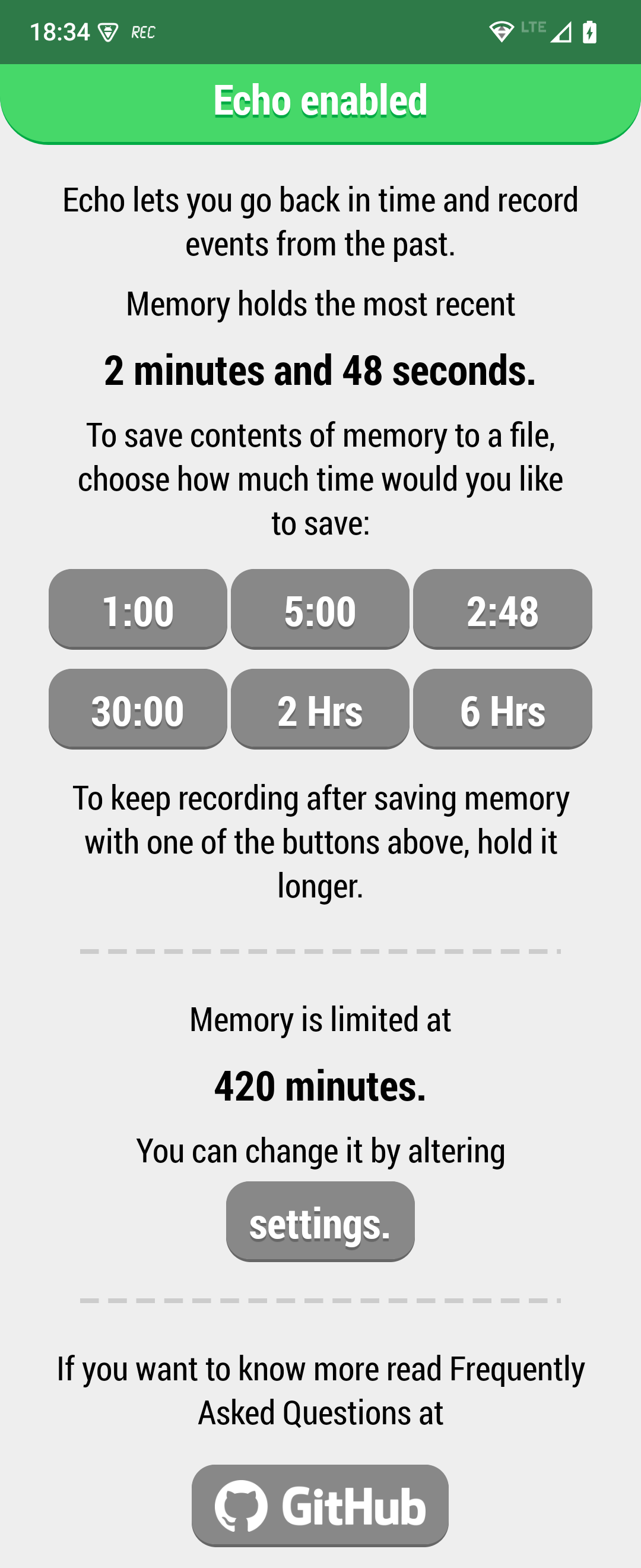This screenshot has width=641, height=1568.
Task: Save the full 2:48 of memory
Action: 502,609
